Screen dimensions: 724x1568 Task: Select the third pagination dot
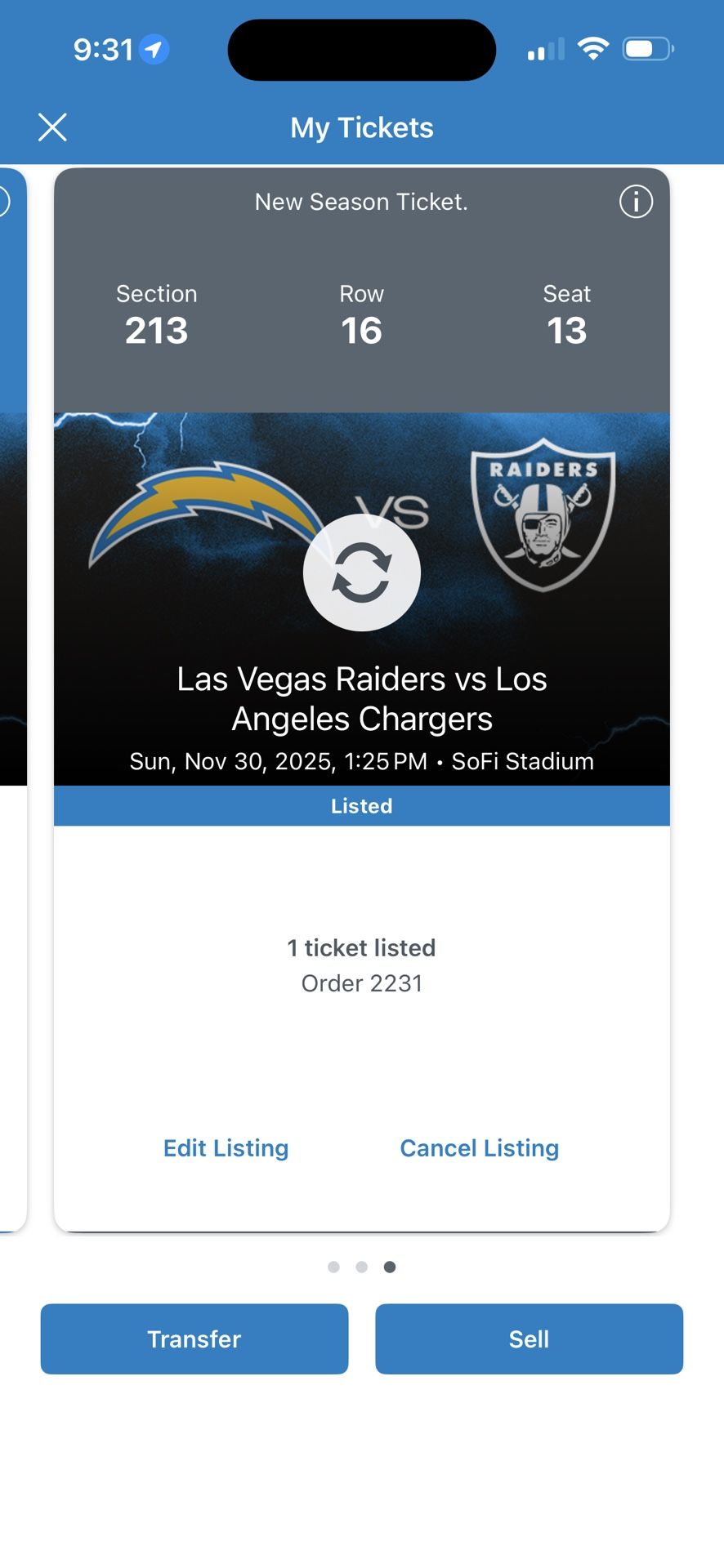coord(391,1267)
